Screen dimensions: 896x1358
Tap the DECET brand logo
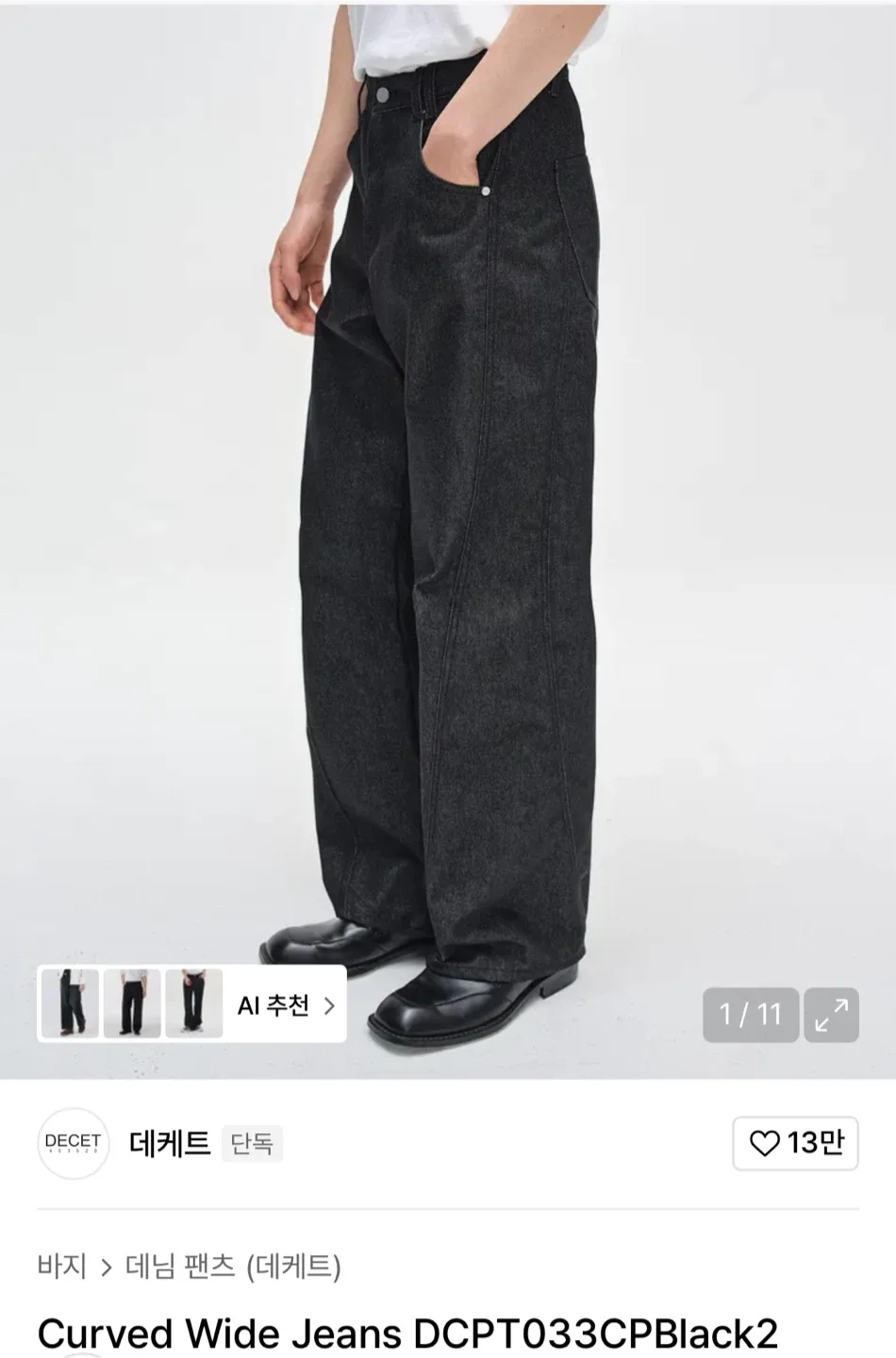(x=74, y=1143)
